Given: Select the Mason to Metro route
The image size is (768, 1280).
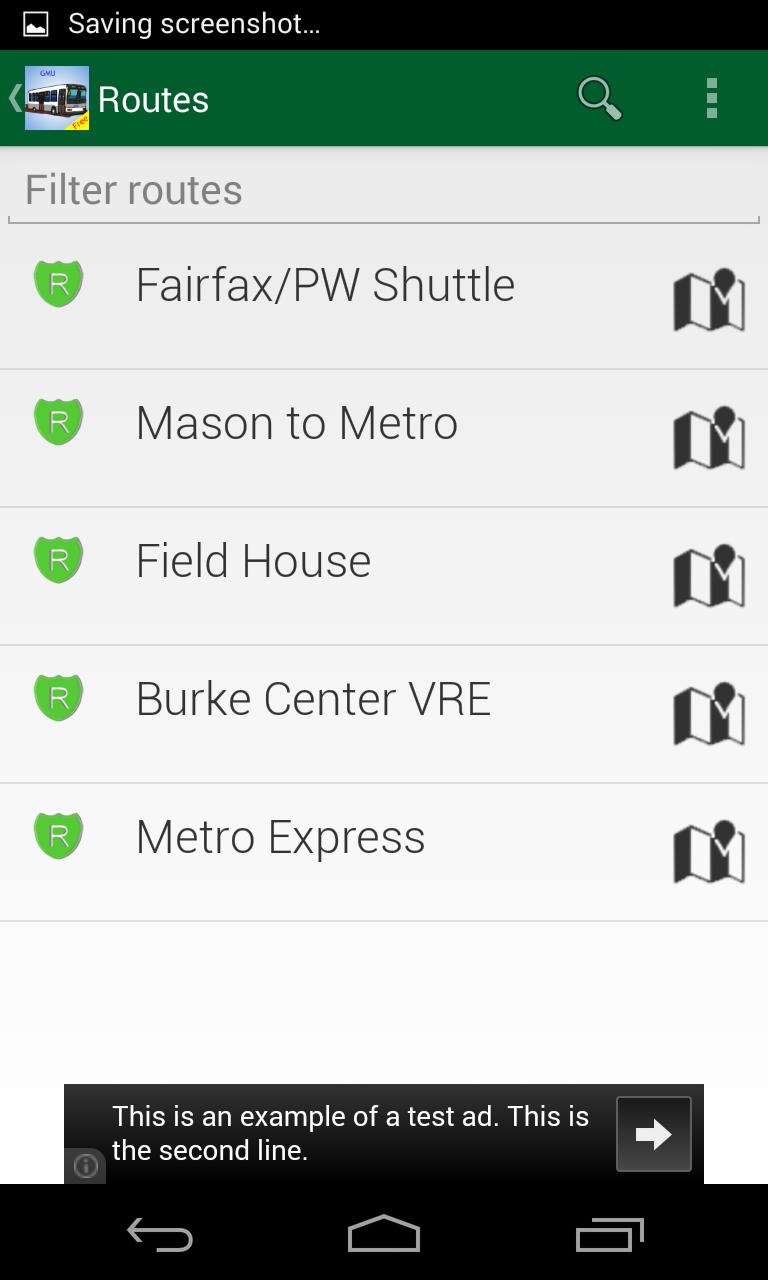Looking at the screenshot, I should (x=297, y=424).
